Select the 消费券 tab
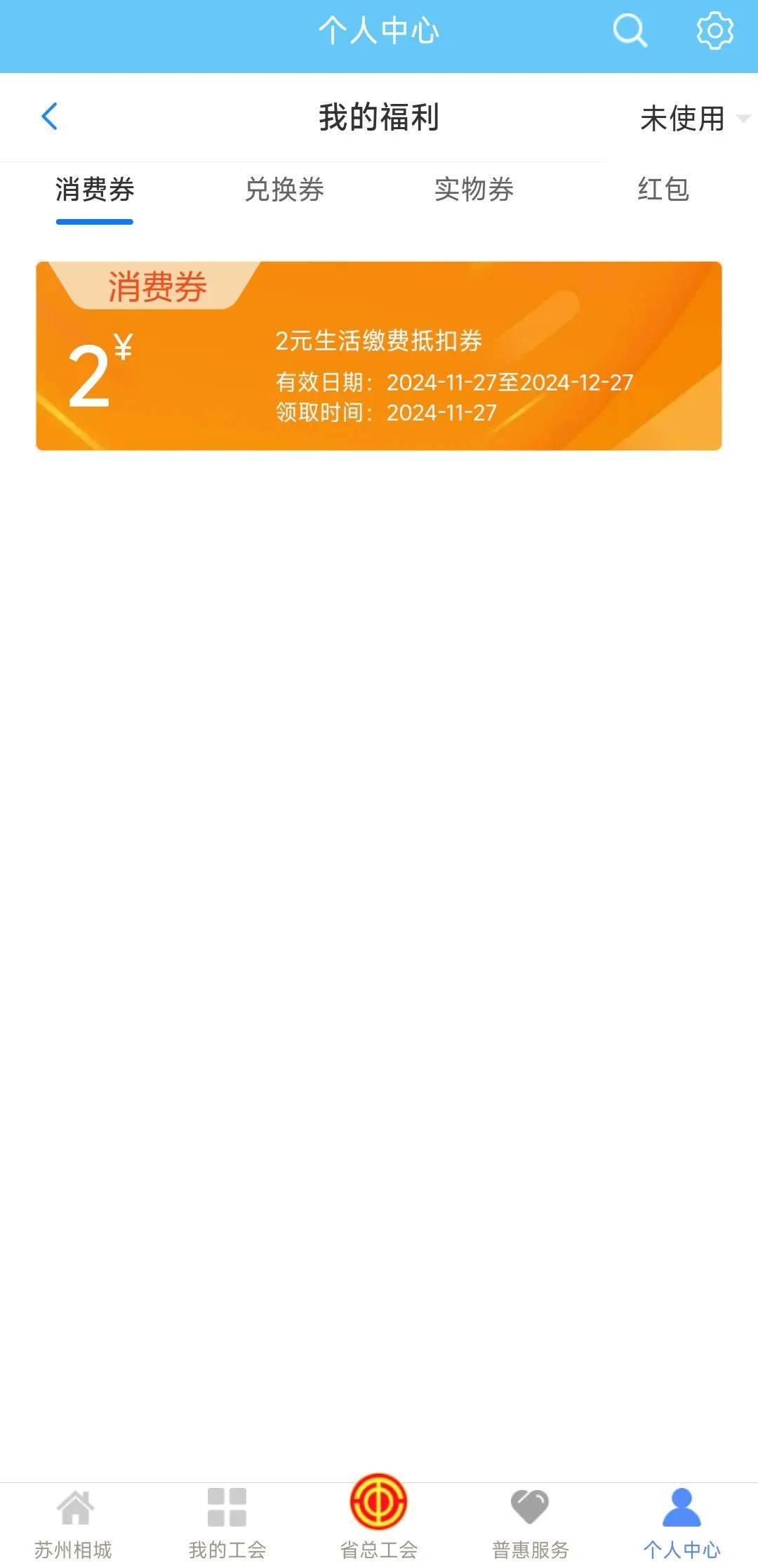758x1568 pixels. coord(95,190)
